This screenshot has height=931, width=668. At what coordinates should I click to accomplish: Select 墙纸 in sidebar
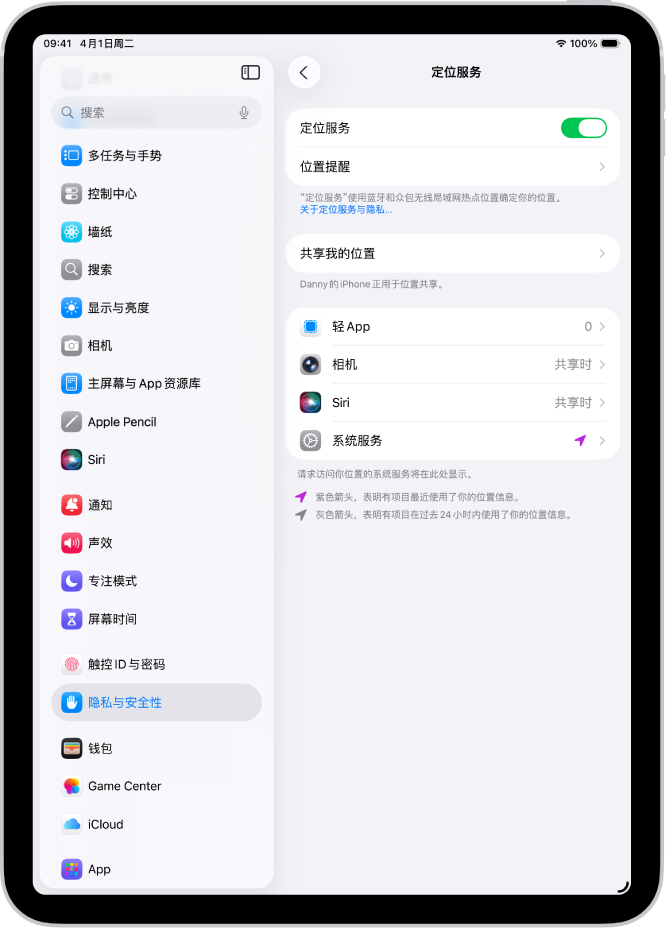tap(100, 232)
